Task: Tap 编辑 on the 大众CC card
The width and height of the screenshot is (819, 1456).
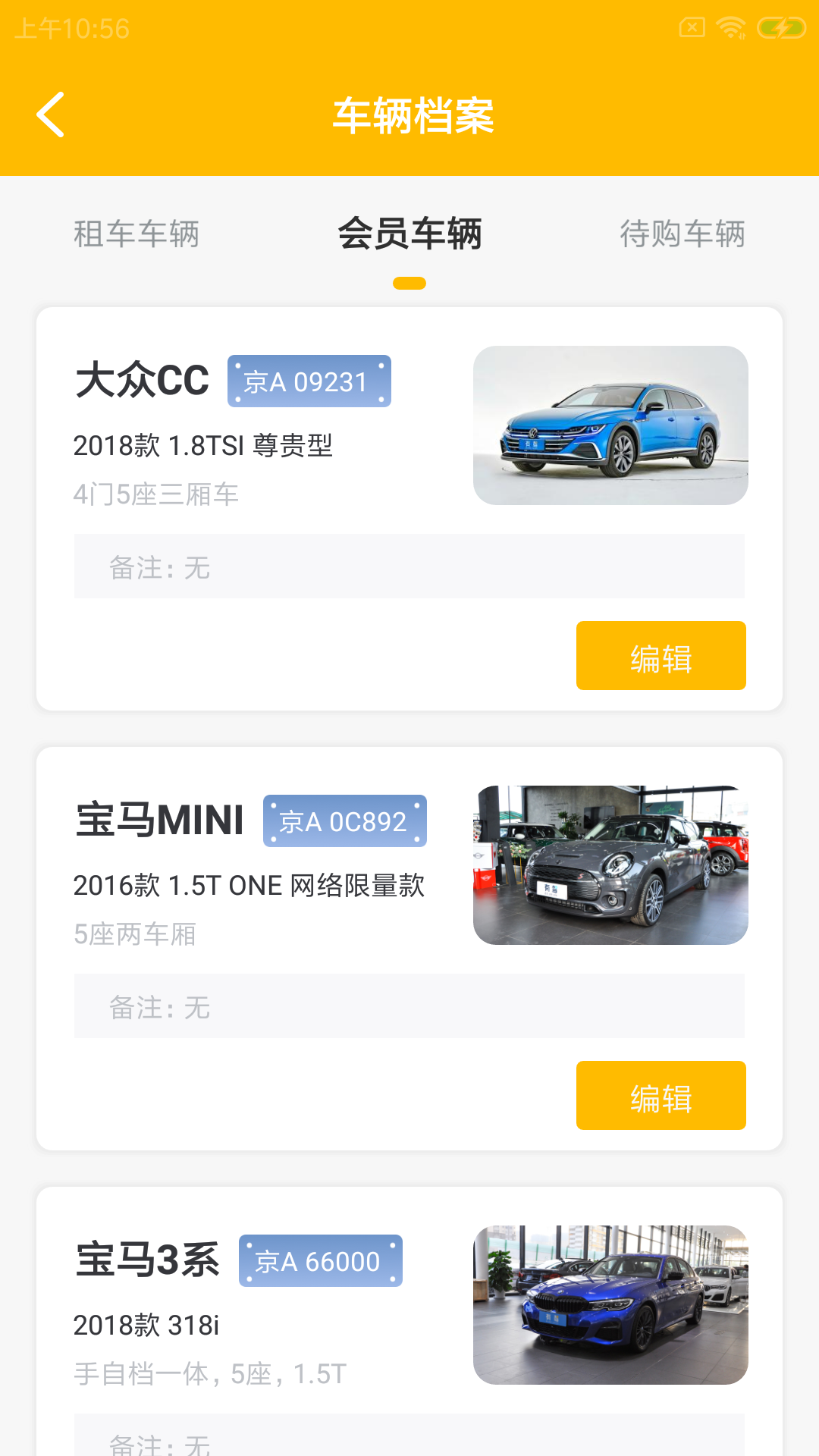Action: tap(661, 655)
